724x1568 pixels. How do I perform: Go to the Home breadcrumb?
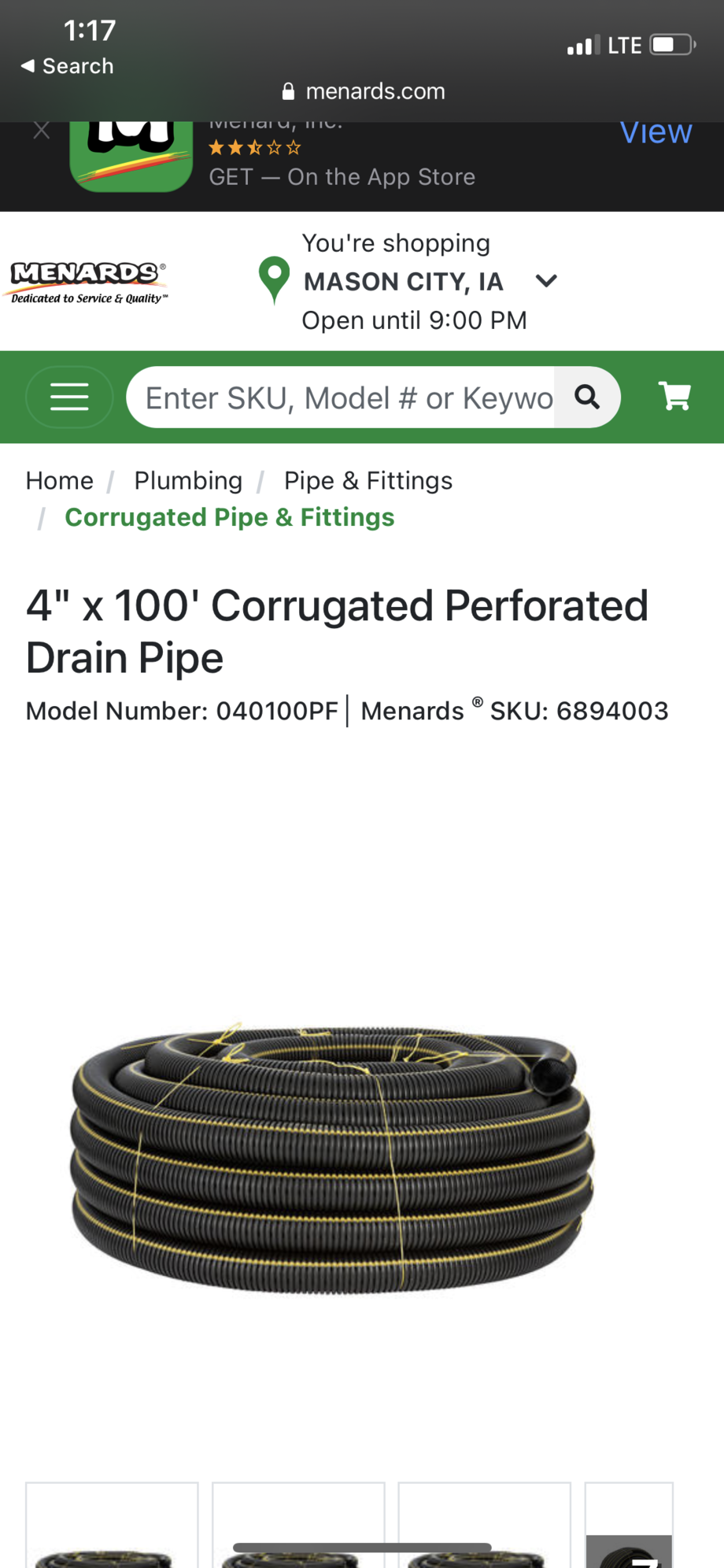[x=59, y=481]
